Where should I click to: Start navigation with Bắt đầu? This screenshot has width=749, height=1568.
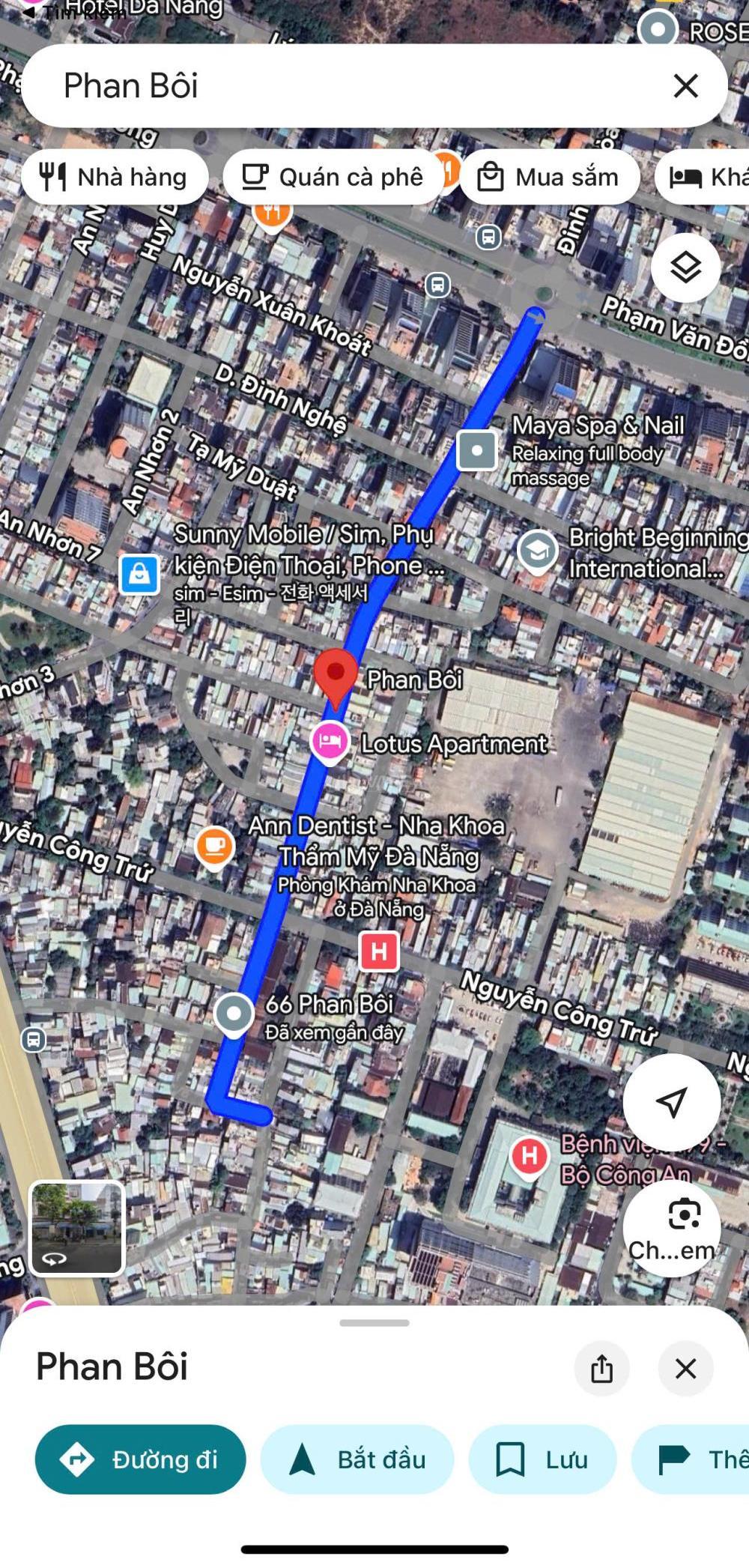(357, 1459)
